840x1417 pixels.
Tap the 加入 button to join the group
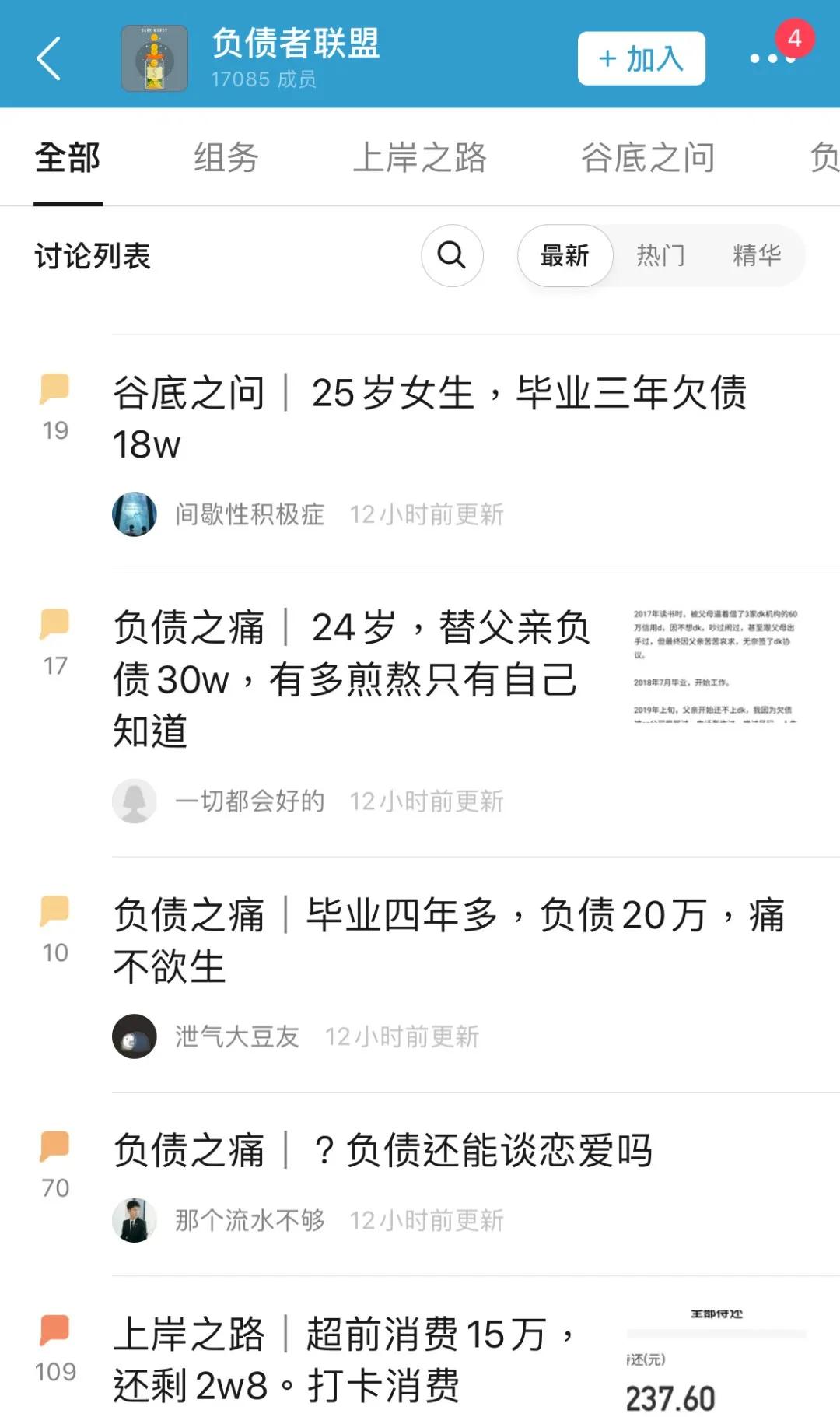[x=640, y=57]
